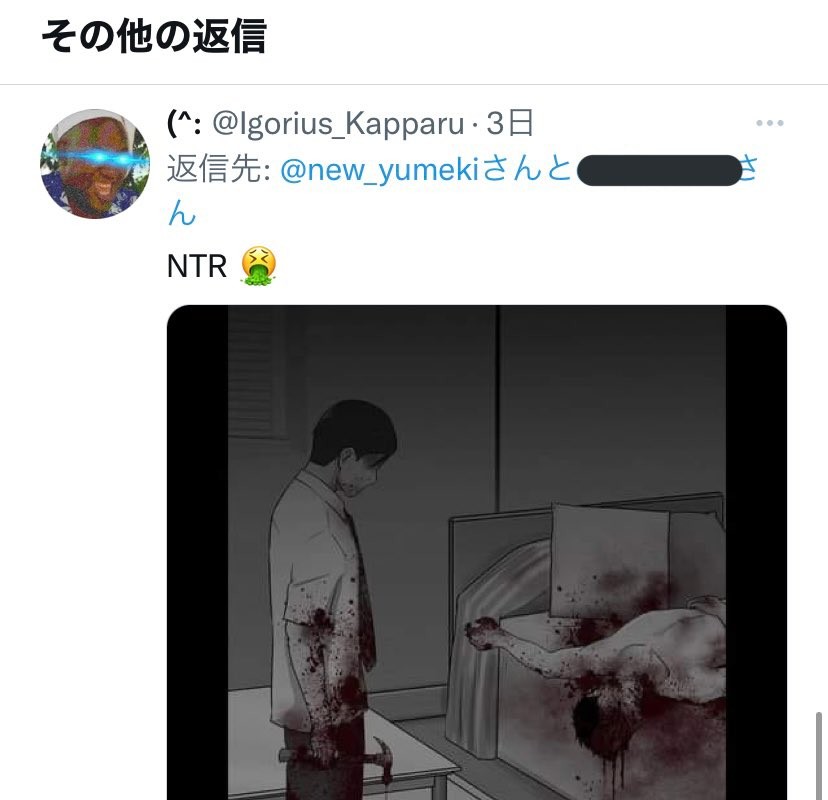This screenshot has height=800, width=828.
Task: Open the @new_yumeki mention link
Action: (x=379, y=170)
